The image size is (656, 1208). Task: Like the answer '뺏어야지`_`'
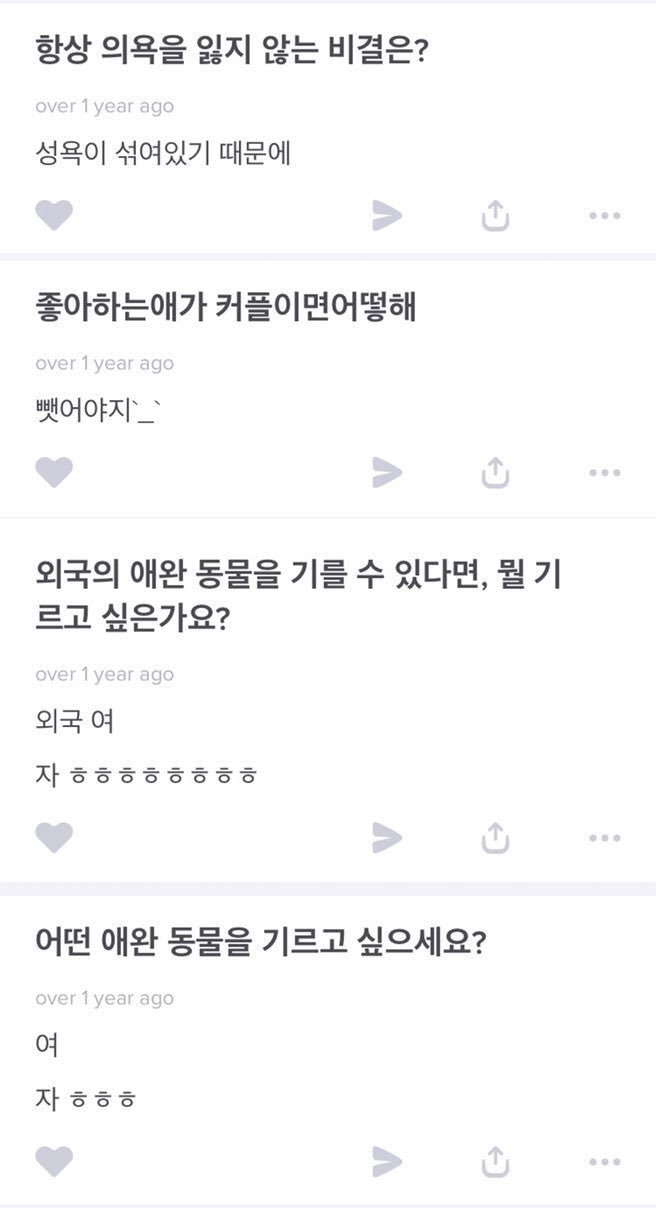(x=54, y=472)
